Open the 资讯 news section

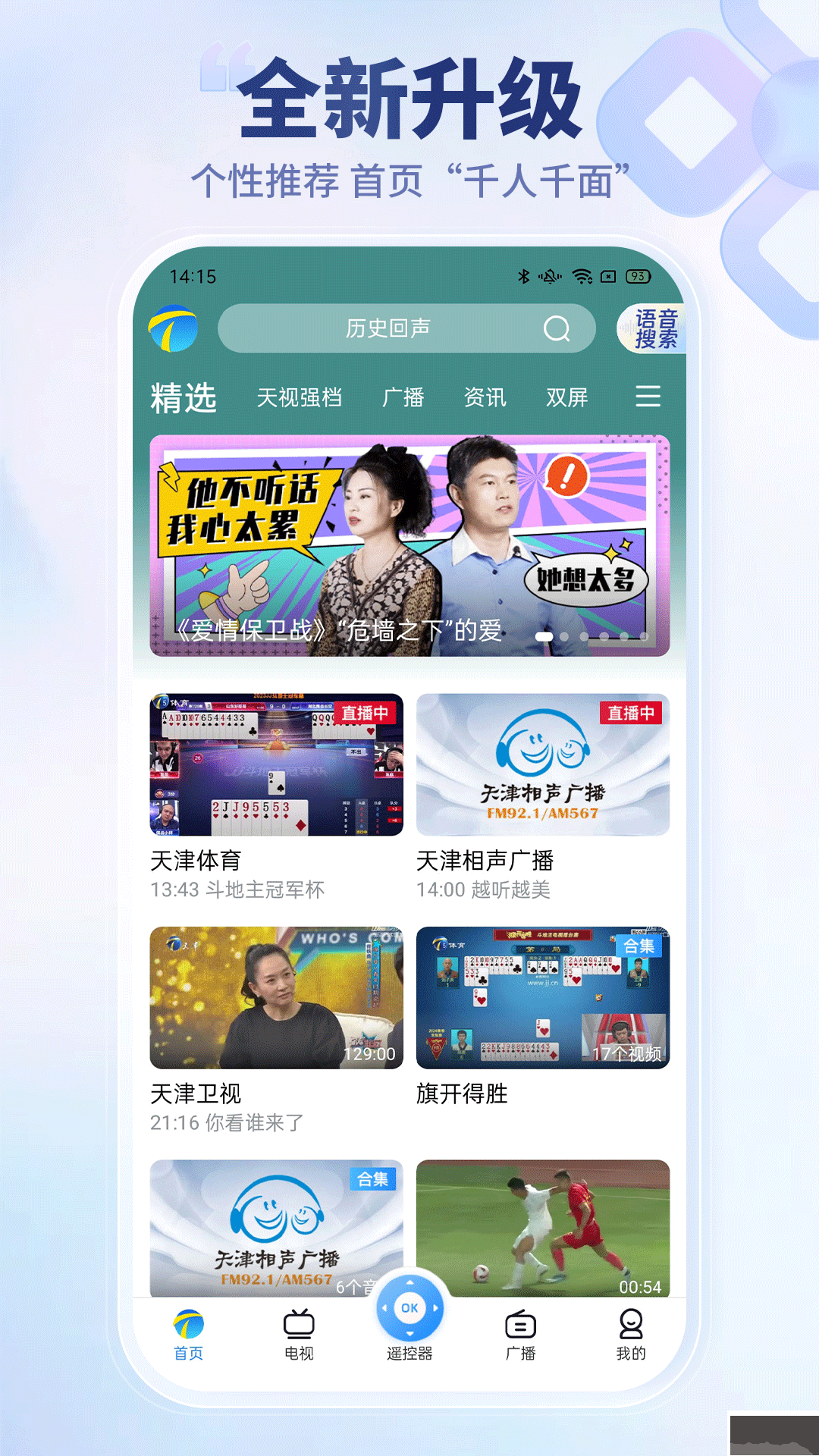(x=486, y=397)
